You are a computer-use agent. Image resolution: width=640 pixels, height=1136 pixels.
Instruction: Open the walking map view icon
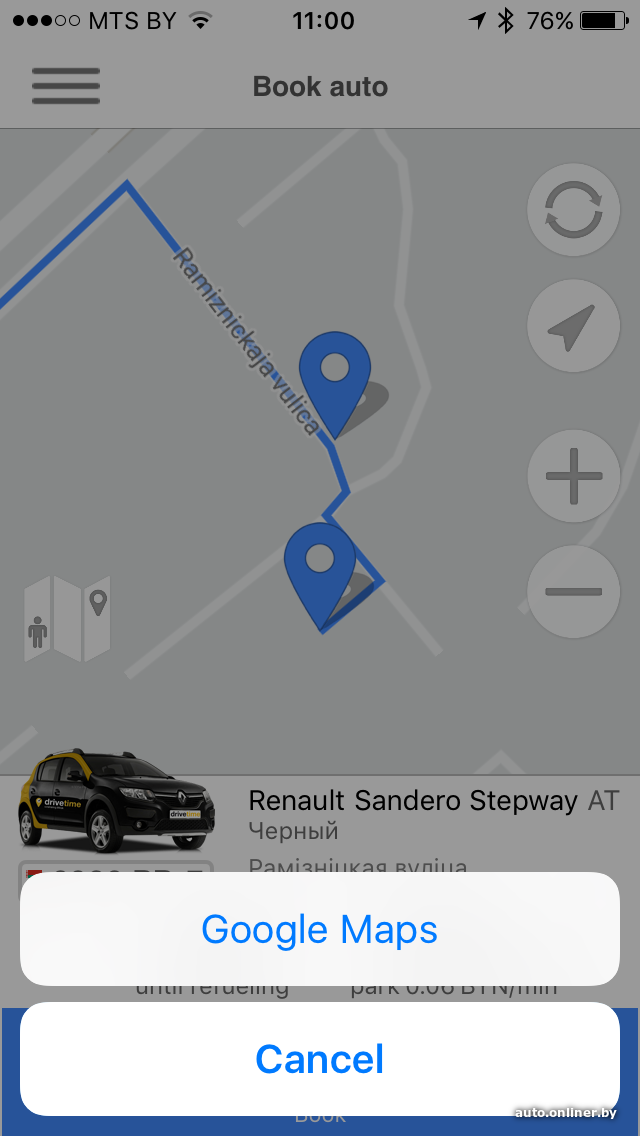point(67,618)
